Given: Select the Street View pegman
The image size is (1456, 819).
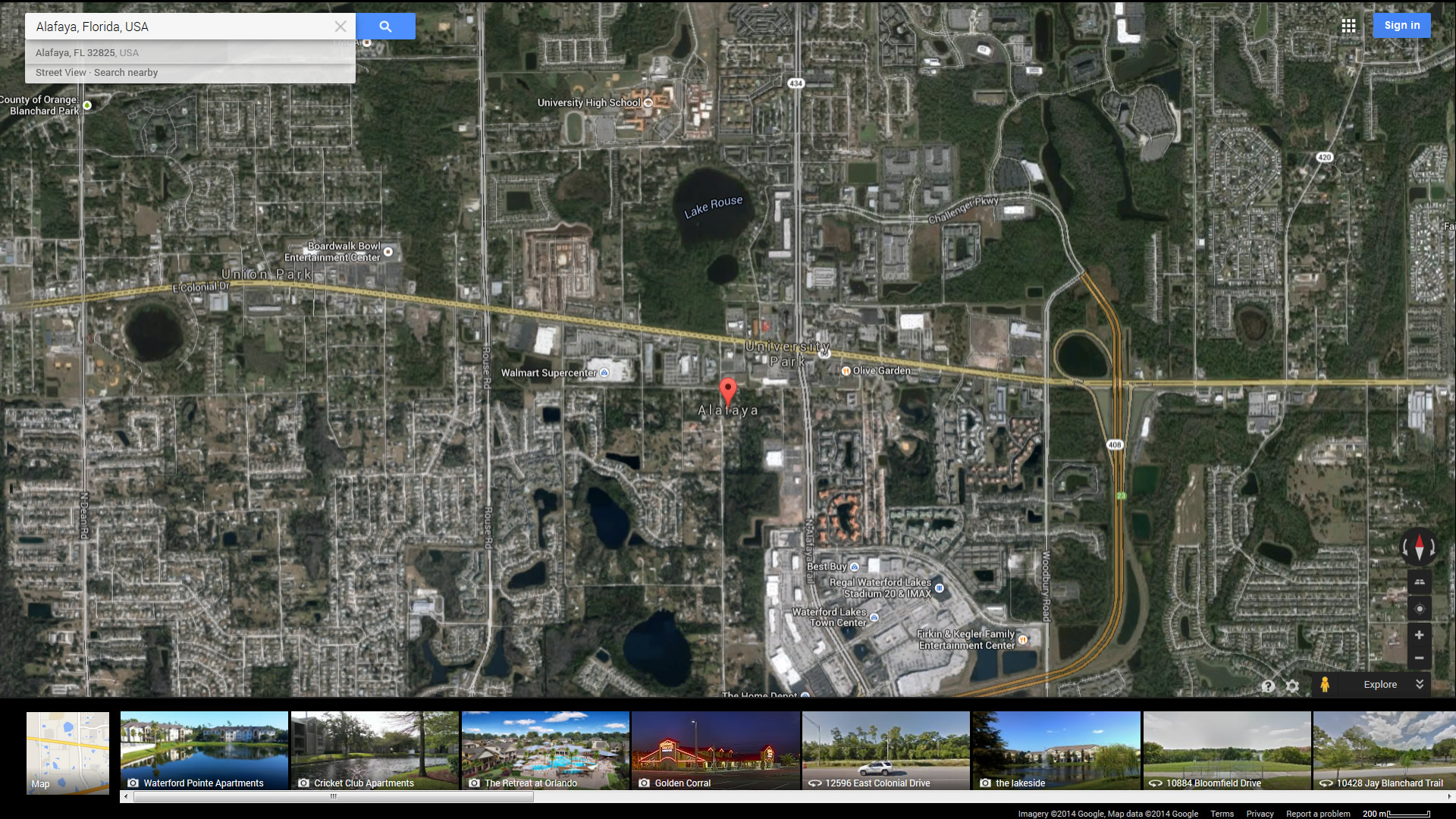Looking at the screenshot, I should (1325, 684).
